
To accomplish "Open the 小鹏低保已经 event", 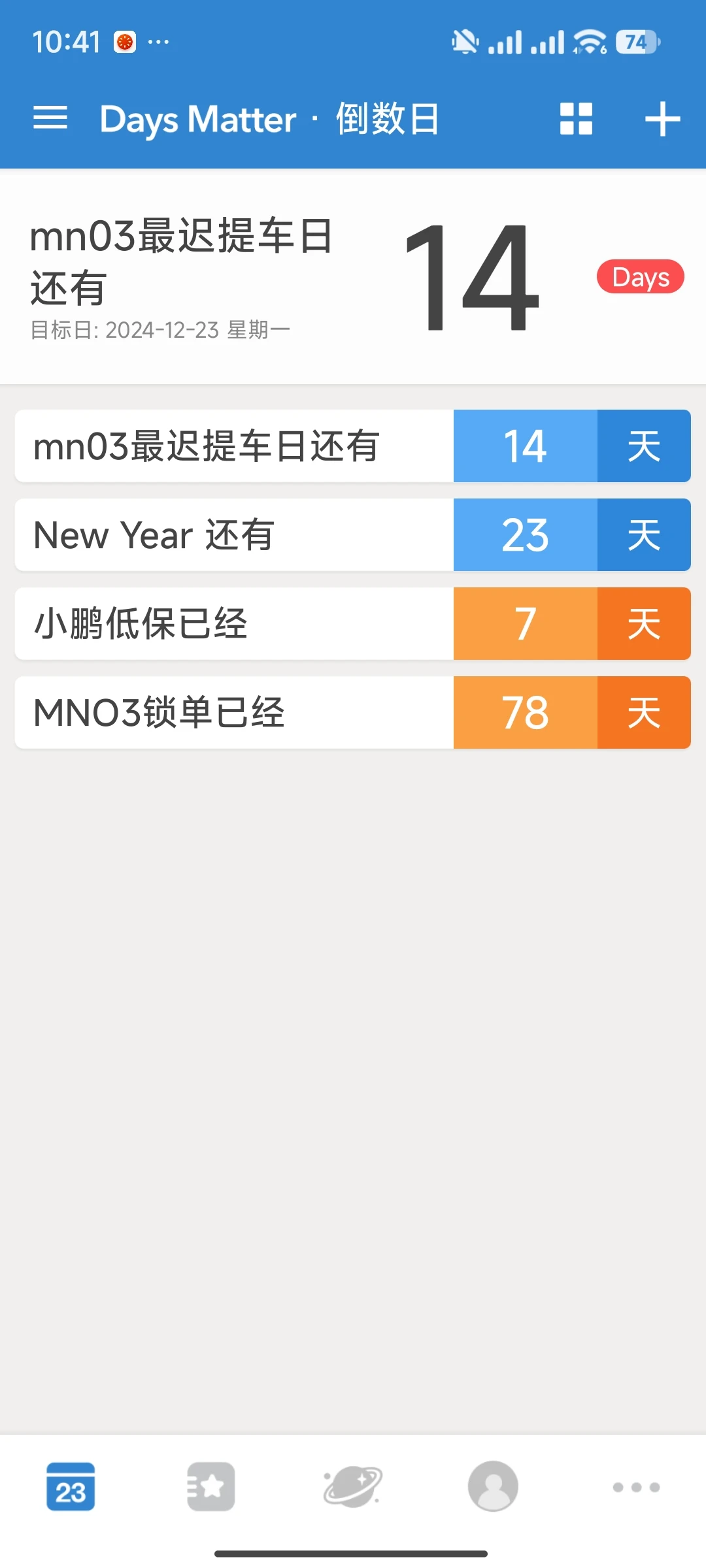I will click(353, 624).
